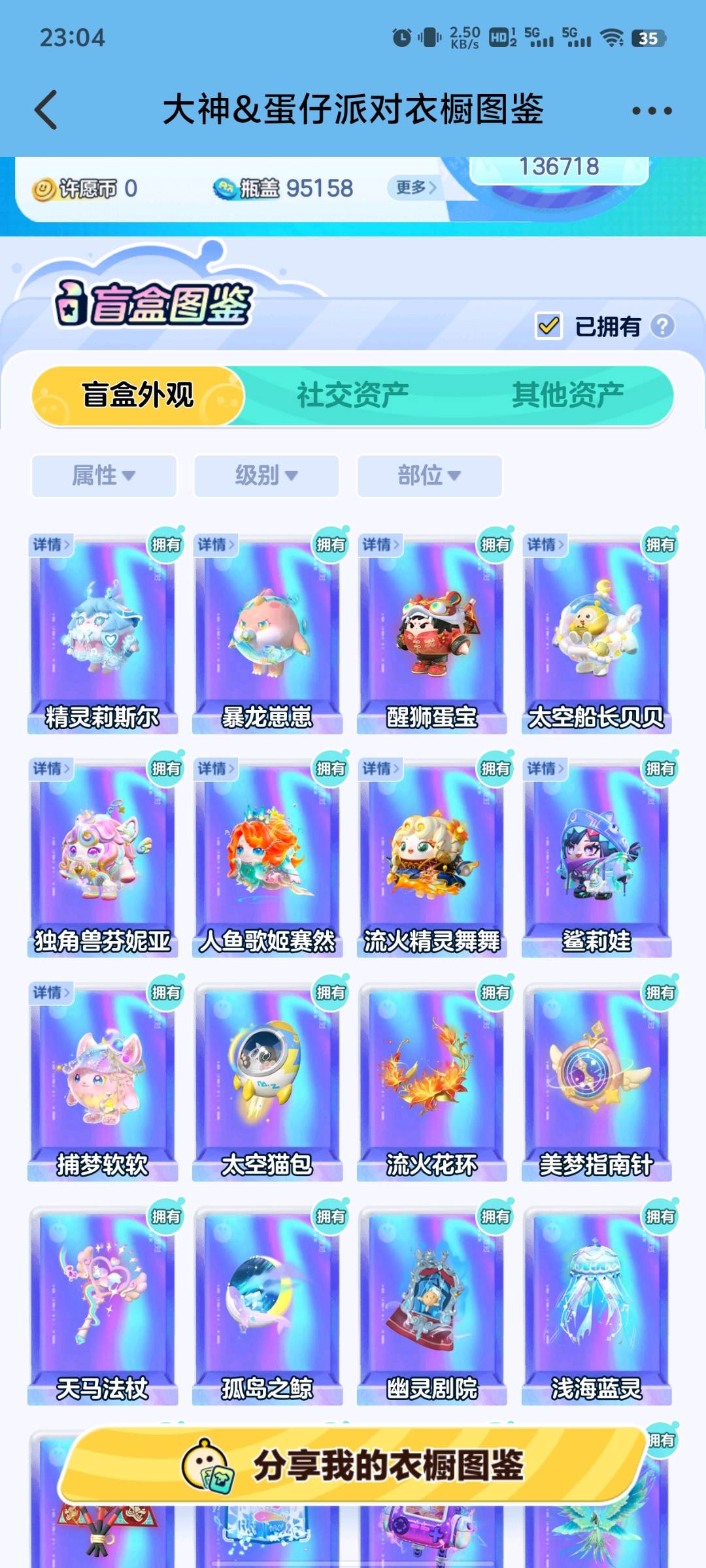Expand the 级别 filter dropdown

pos(267,476)
